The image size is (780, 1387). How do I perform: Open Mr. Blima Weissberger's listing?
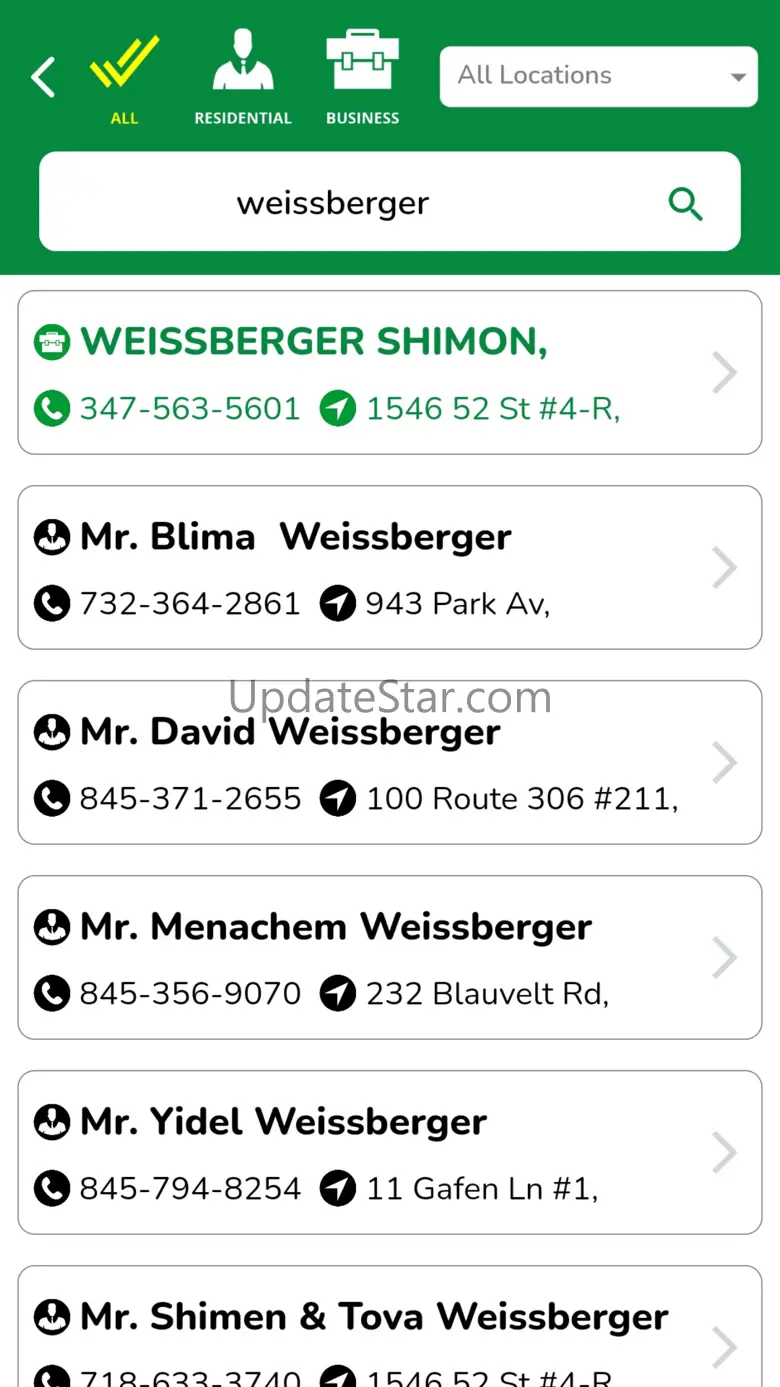296,537
